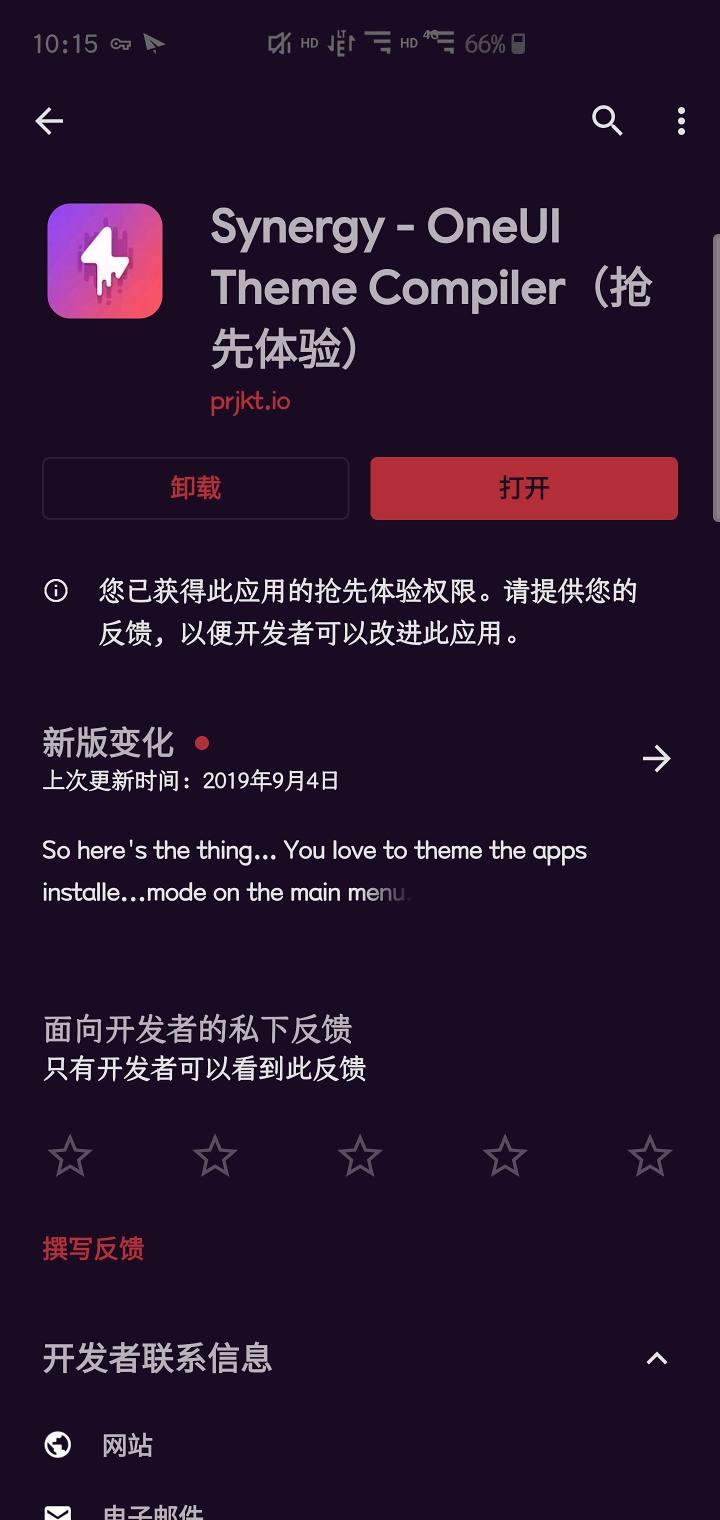Viewport: 720px width, 1520px height.
Task: Open search in the Play Store
Action: coord(607,121)
